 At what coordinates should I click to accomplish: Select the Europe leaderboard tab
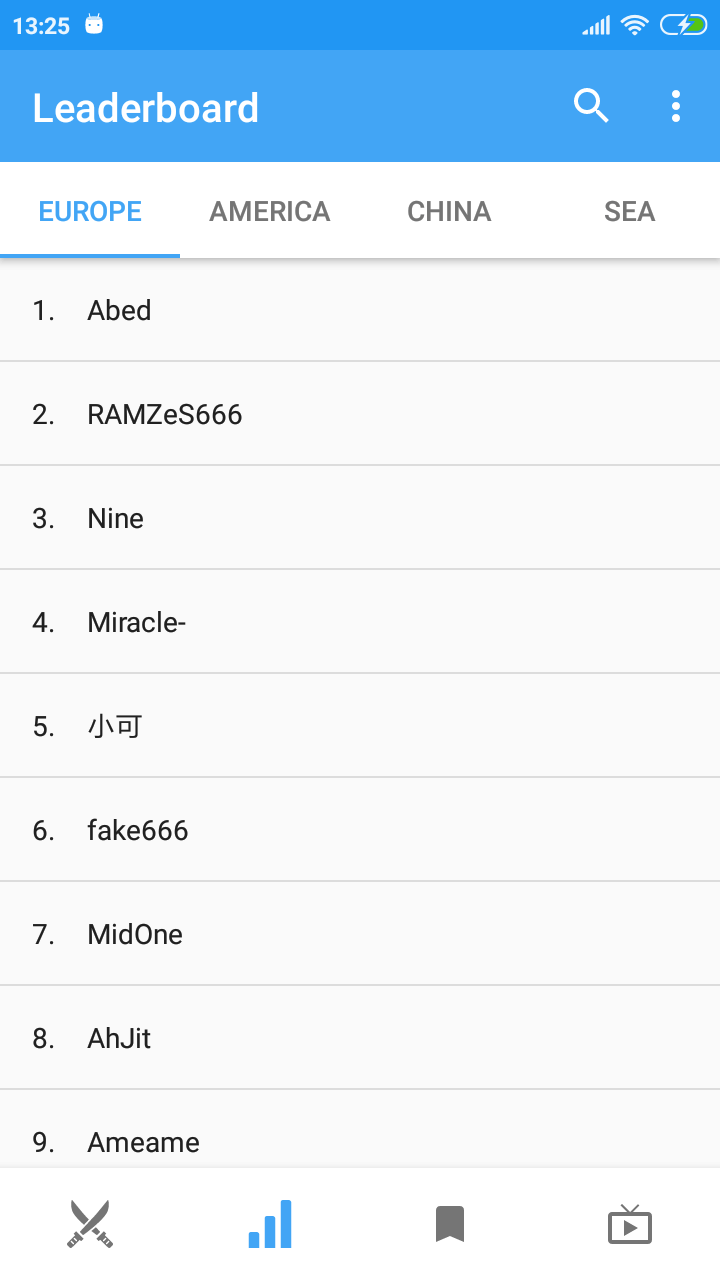(90, 211)
